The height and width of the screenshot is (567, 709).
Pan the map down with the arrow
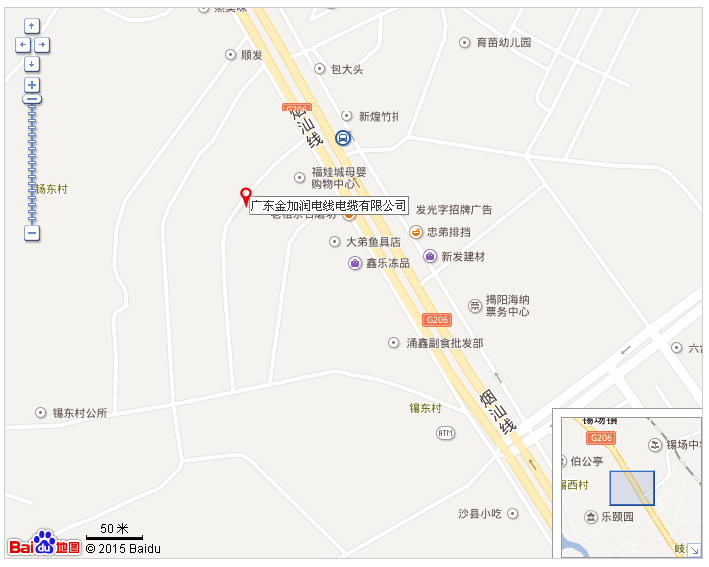point(32,64)
